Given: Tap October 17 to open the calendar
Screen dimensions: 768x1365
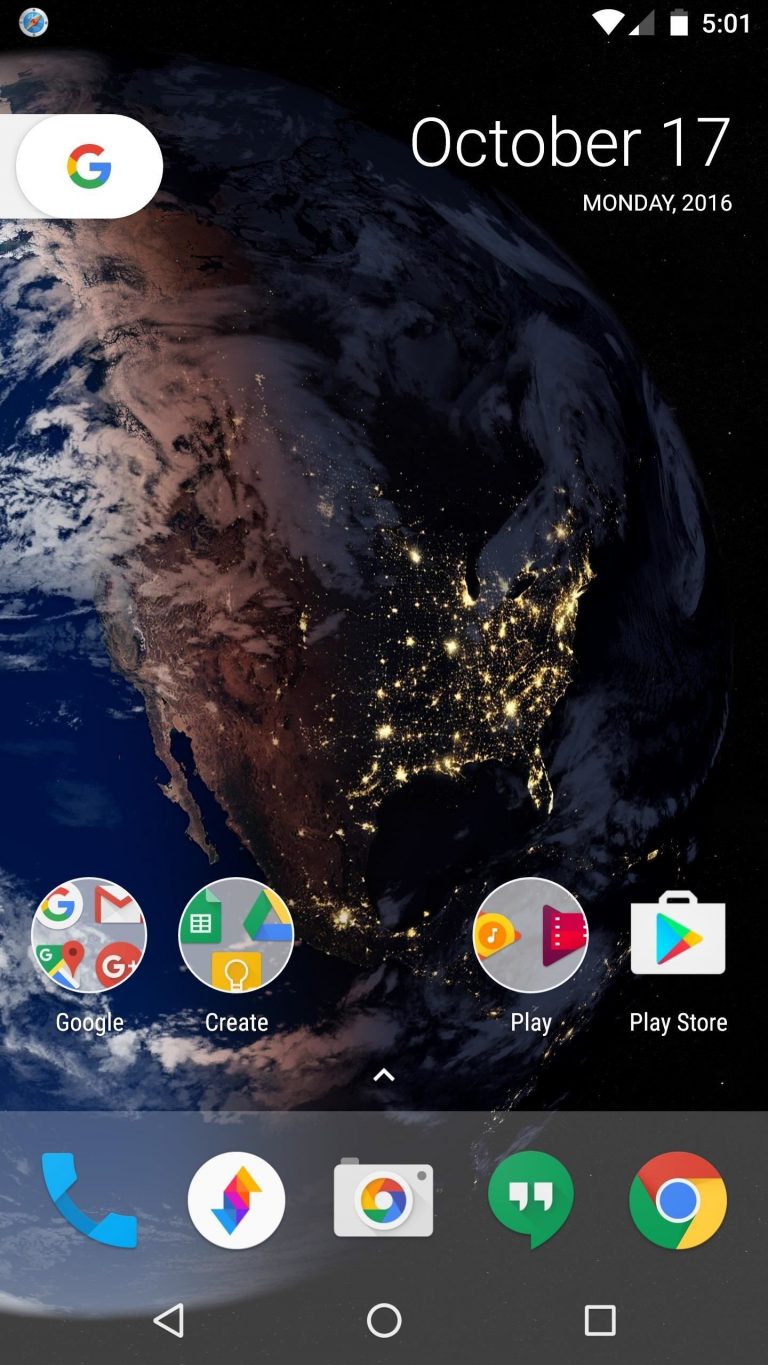Looking at the screenshot, I should coord(572,144).
